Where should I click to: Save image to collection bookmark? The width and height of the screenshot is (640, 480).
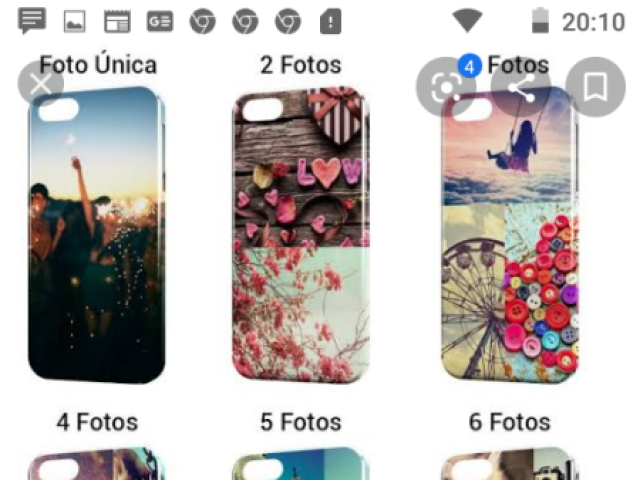click(596, 88)
